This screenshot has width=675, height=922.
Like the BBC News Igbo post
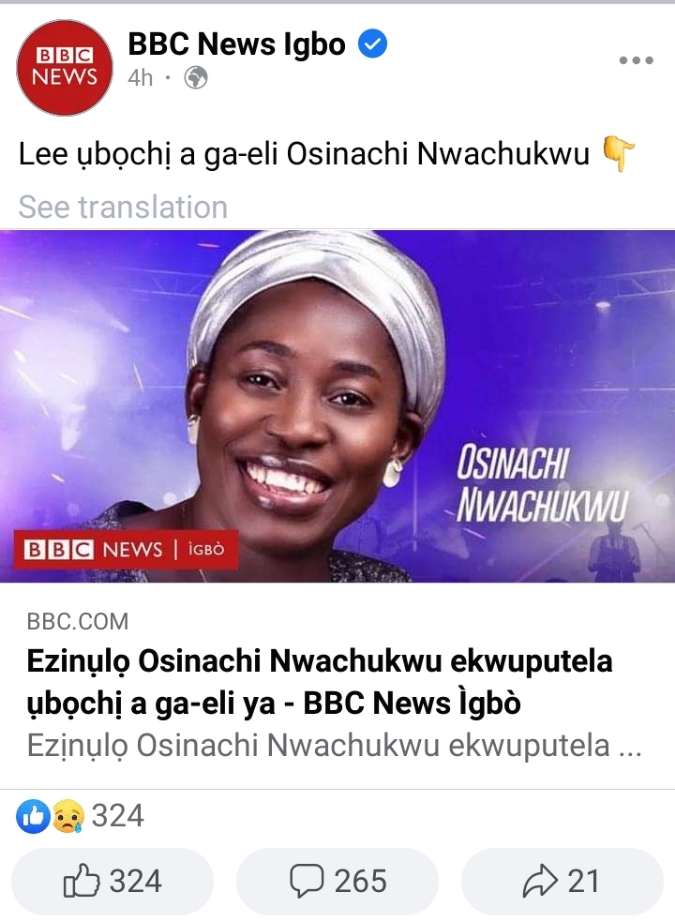pyautogui.click(x=112, y=881)
